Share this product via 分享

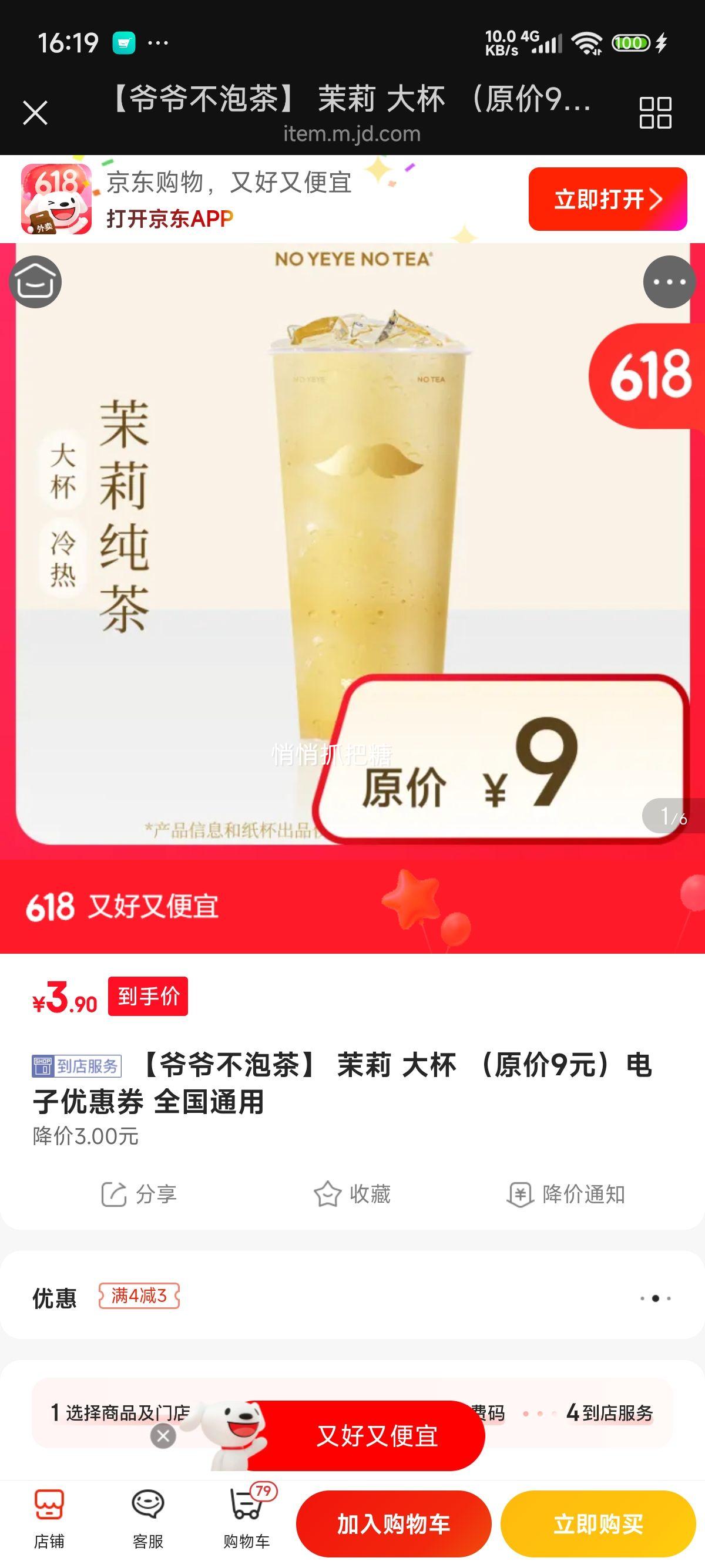[139, 1194]
